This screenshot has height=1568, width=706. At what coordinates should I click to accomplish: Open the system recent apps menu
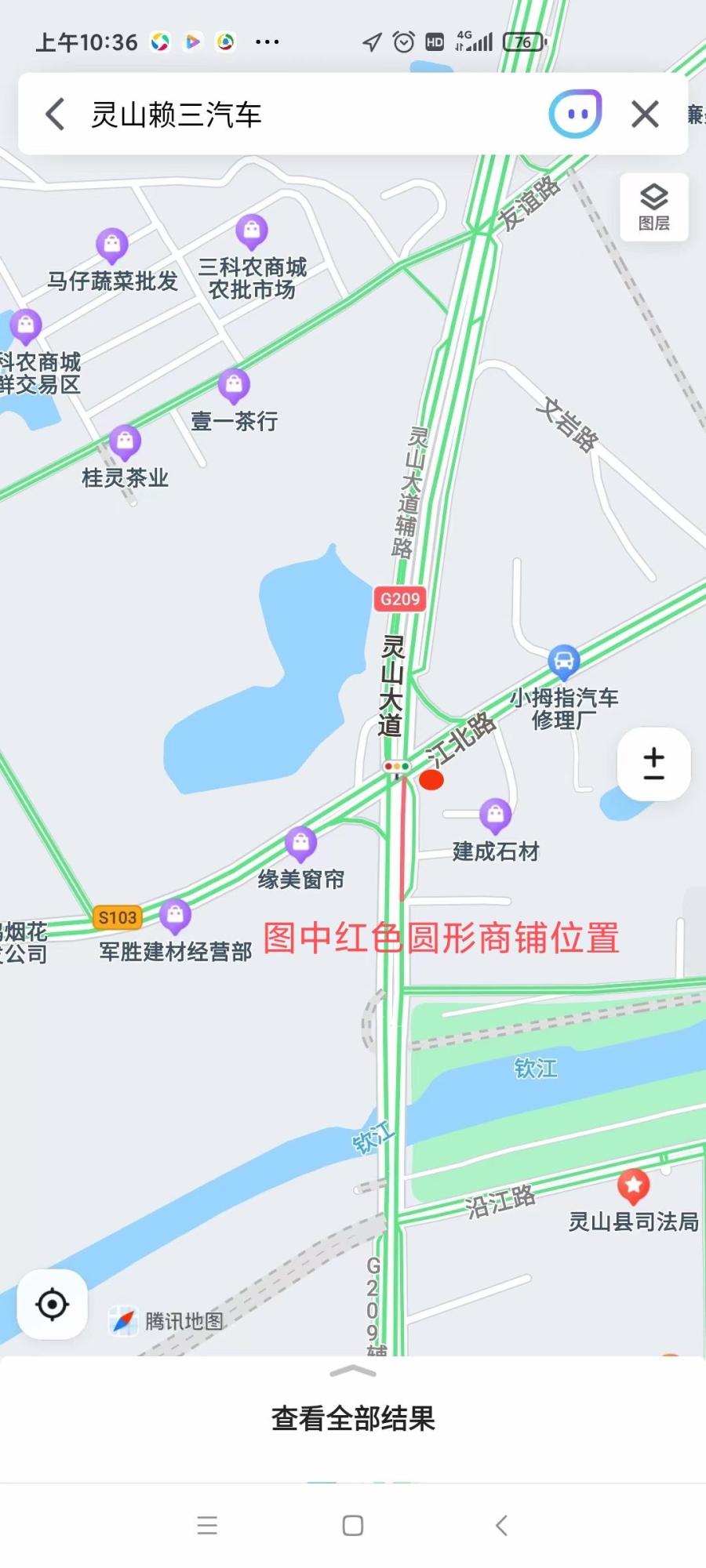pyautogui.click(x=207, y=1525)
